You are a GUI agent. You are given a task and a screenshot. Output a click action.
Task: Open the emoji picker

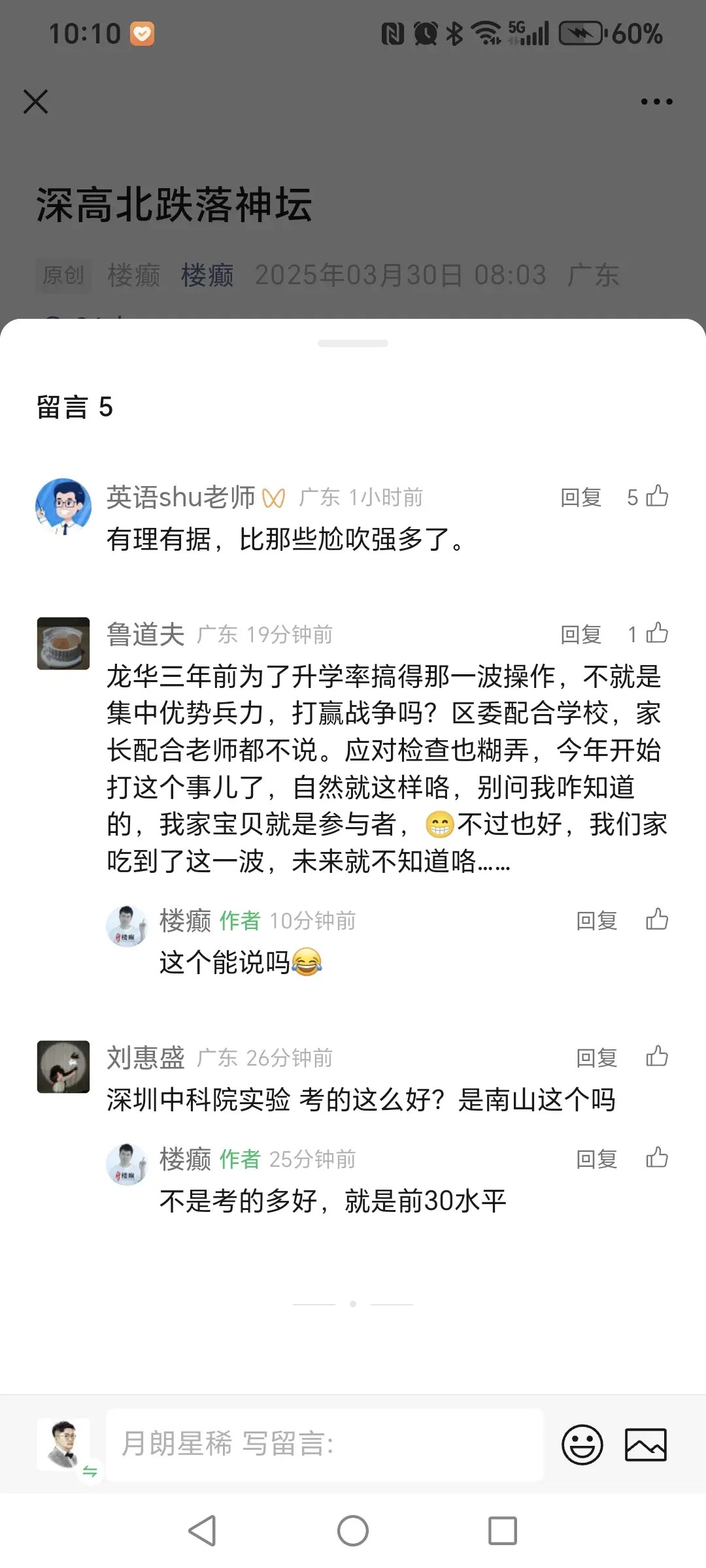click(582, 1445)
